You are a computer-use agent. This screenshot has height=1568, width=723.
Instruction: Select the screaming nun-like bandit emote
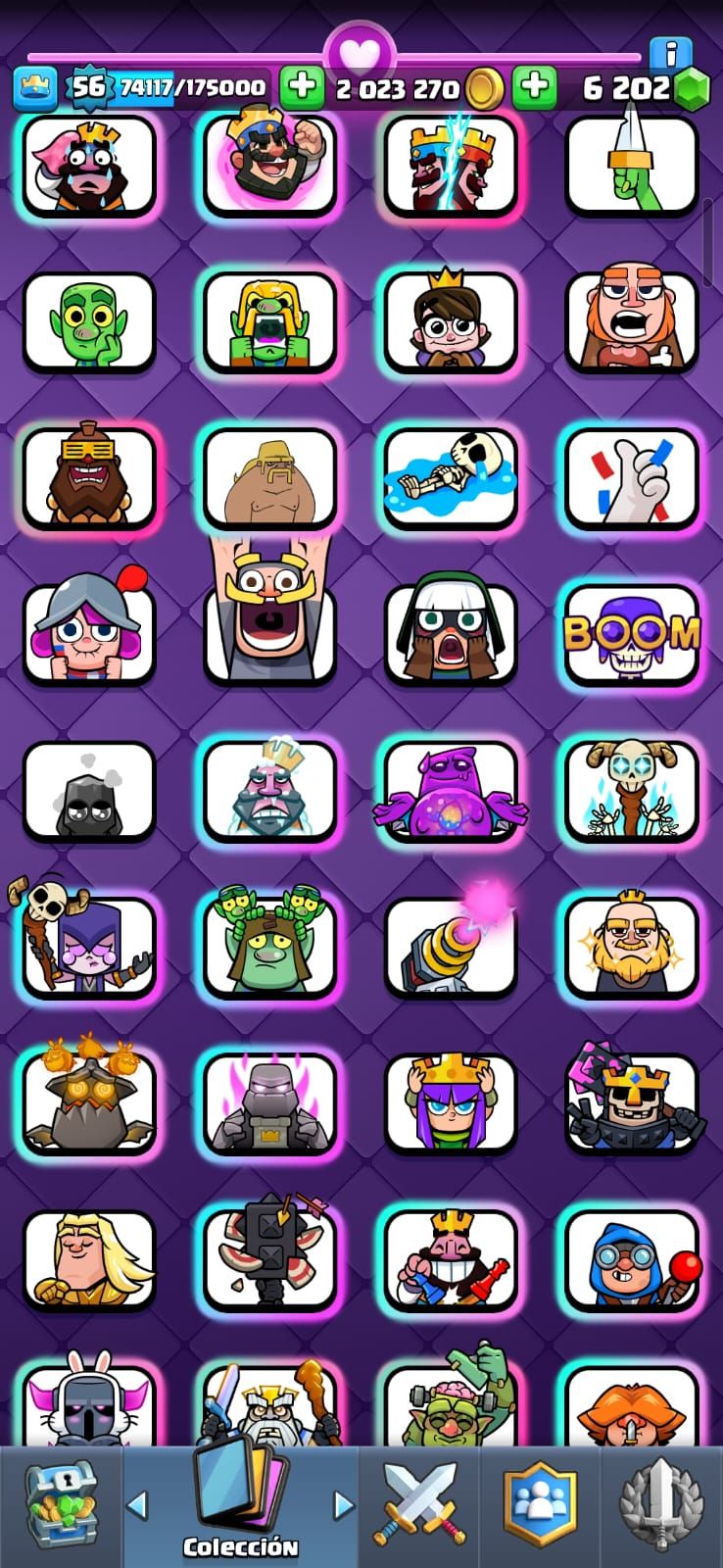[451, 634]
